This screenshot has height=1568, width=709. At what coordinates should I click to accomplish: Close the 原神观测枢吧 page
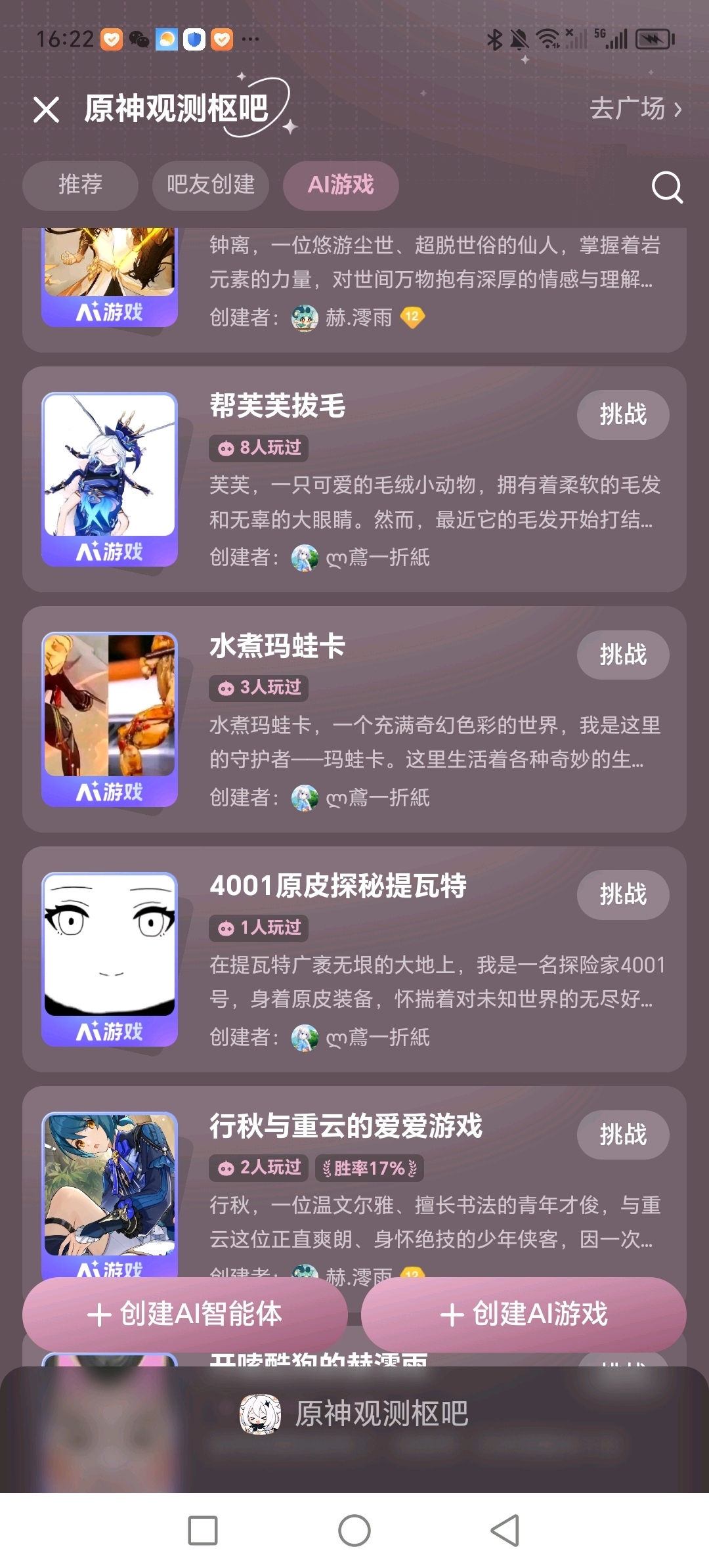(x=46, y=110)
